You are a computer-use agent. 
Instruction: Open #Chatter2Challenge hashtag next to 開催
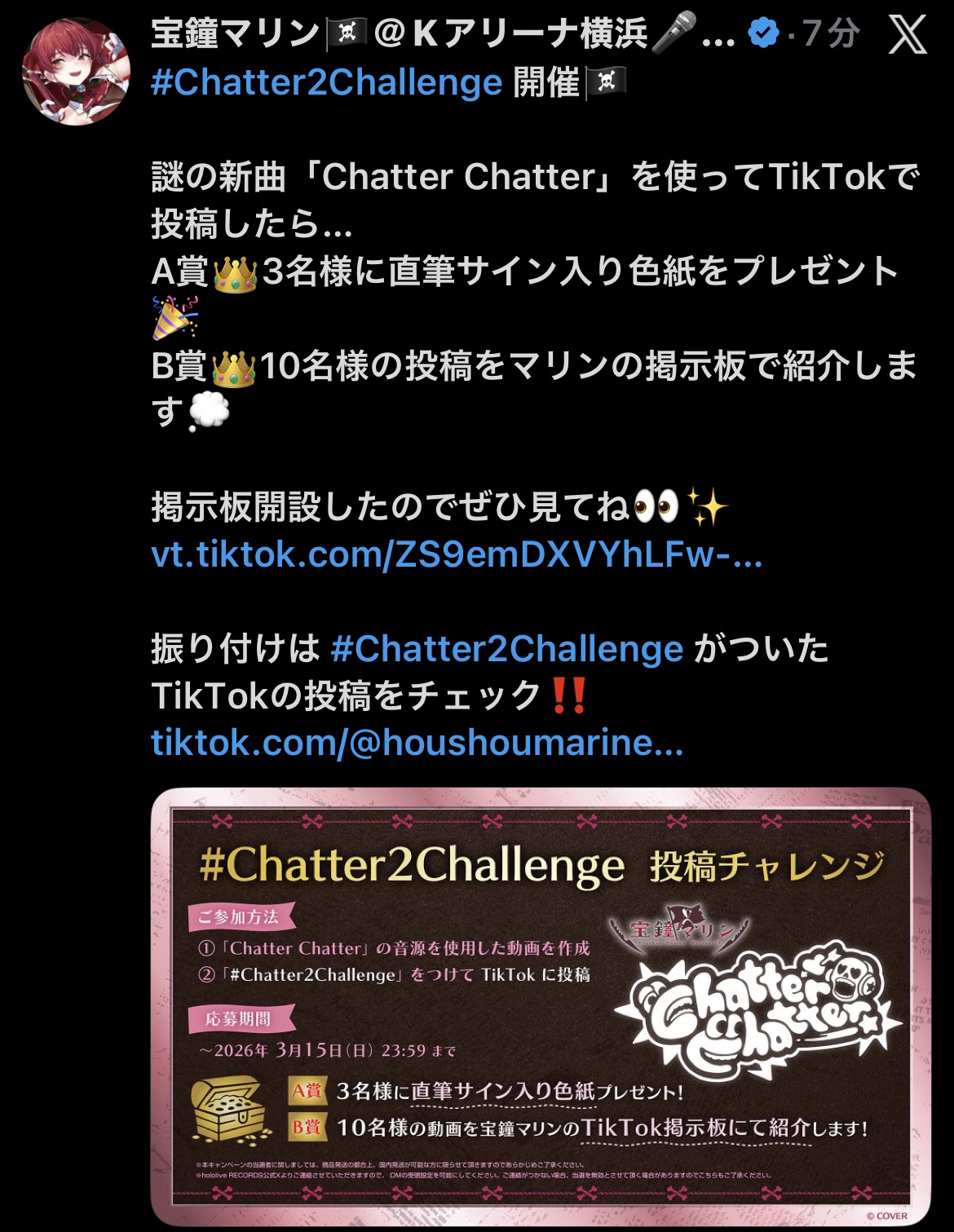326,82
